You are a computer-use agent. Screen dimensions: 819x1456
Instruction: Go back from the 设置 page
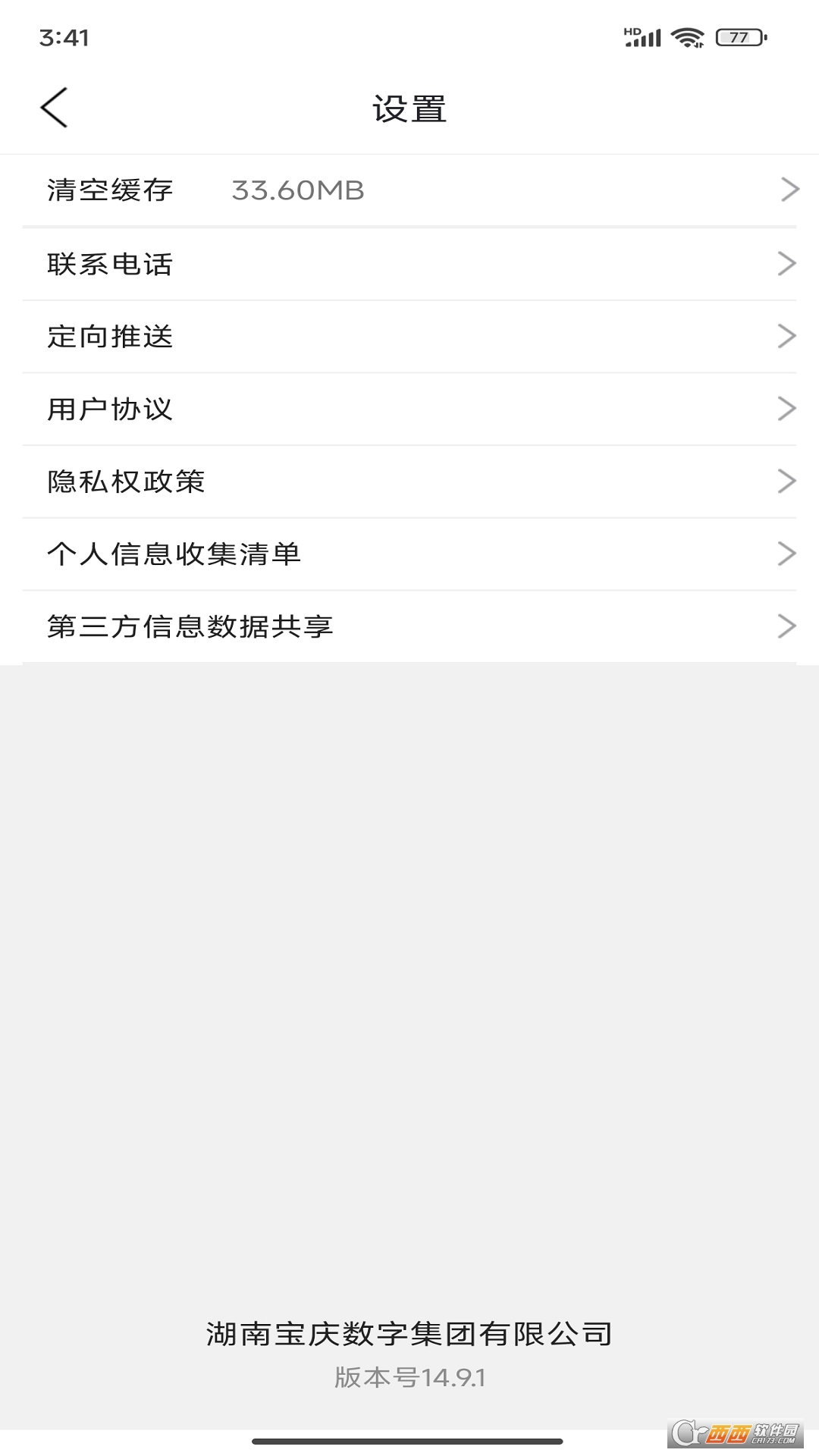[54, 108]
